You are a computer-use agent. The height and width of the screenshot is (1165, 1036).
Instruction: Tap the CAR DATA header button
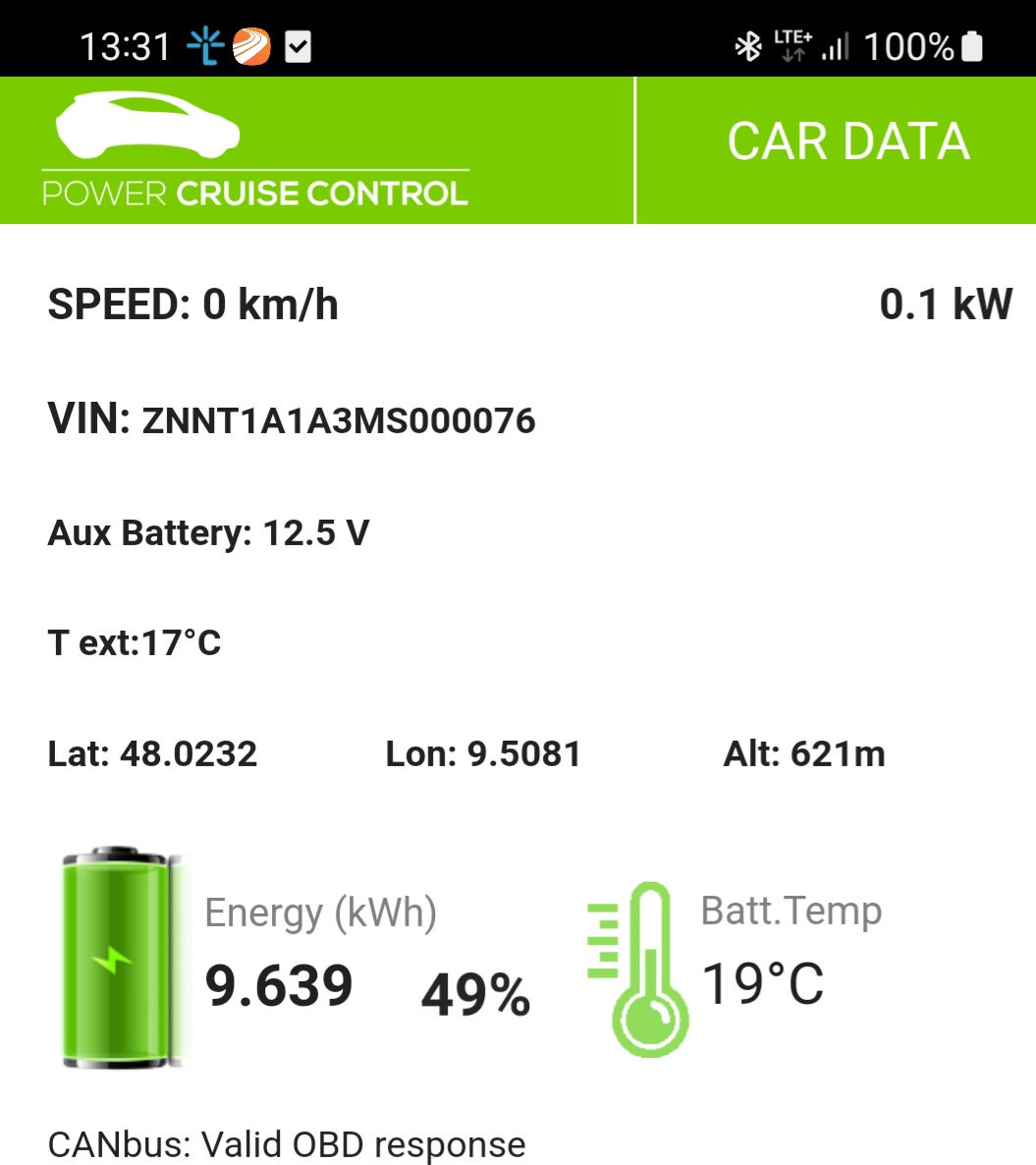pyautogui.click(x=847, y=142)
